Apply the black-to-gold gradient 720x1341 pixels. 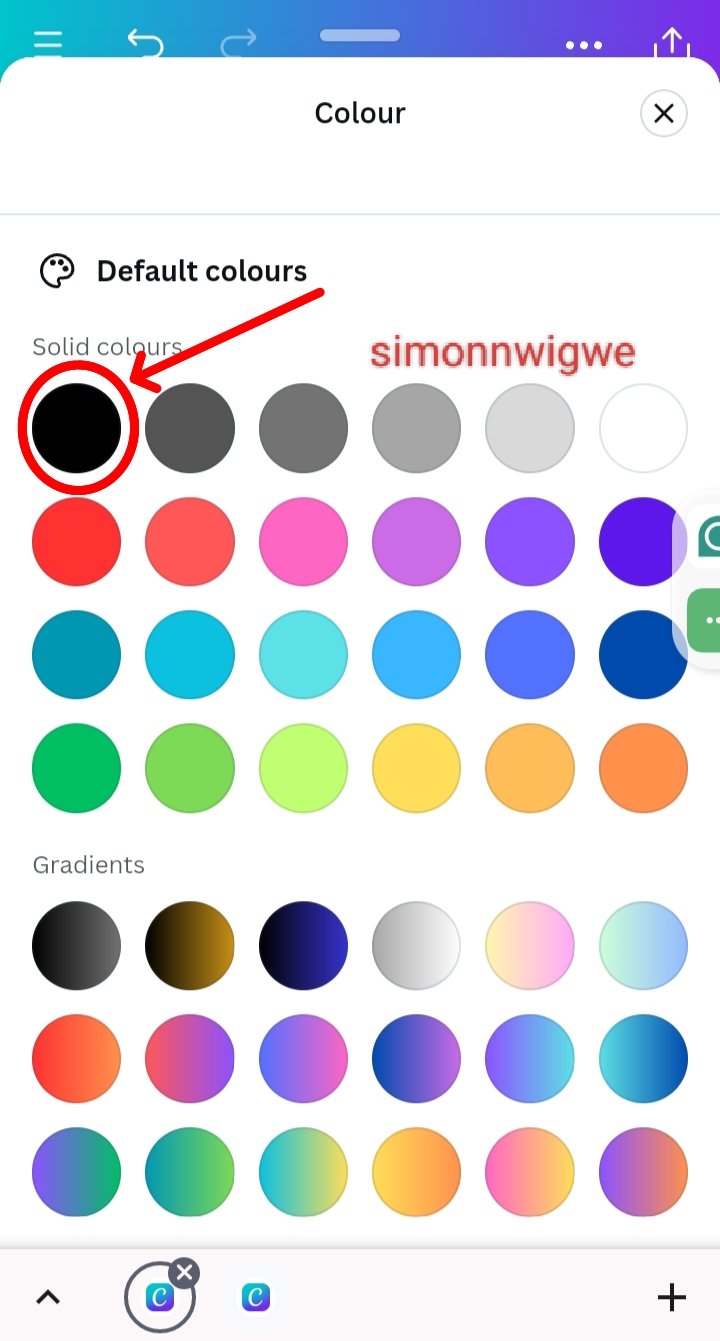pyautogui.click(x=190, y=945)
